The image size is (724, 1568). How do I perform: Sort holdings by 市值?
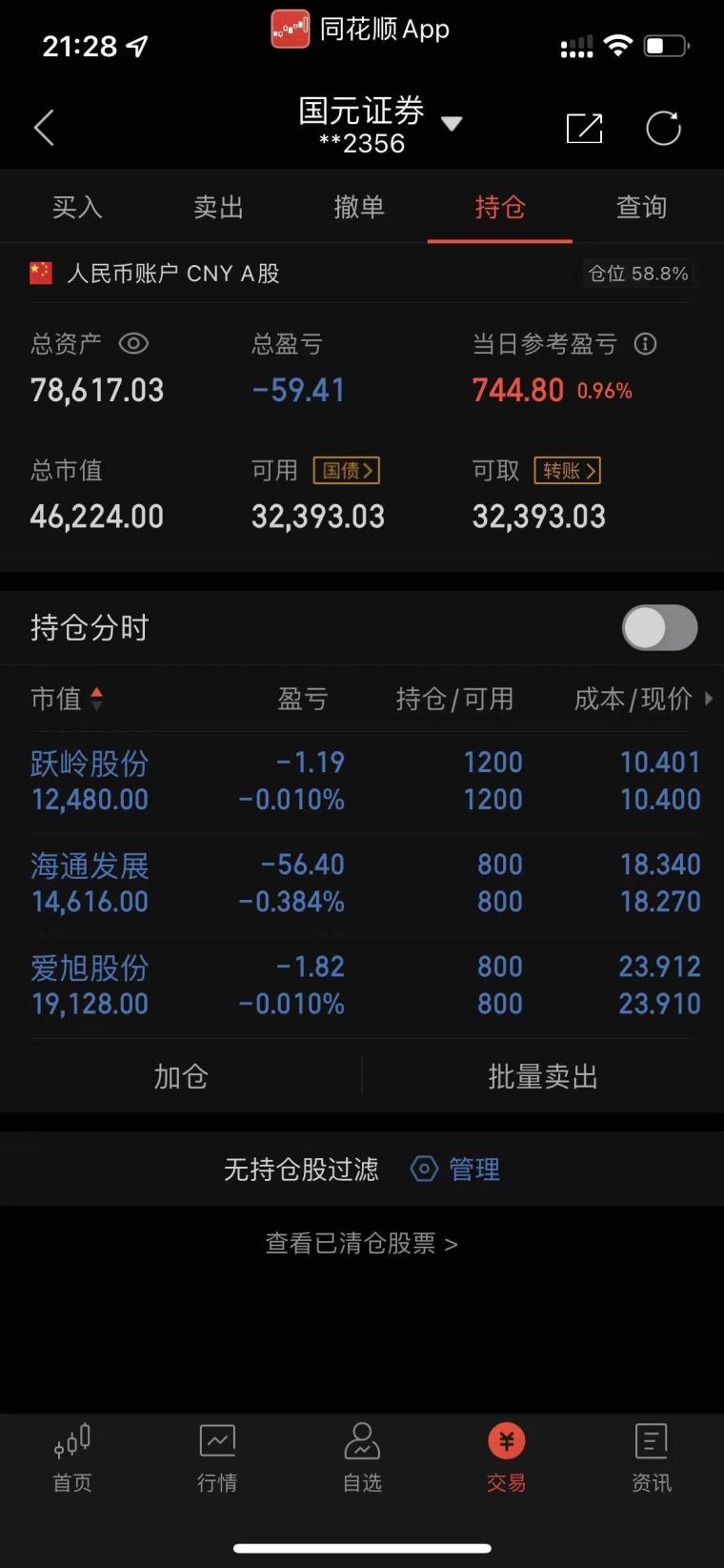click(x=66, y=699)
